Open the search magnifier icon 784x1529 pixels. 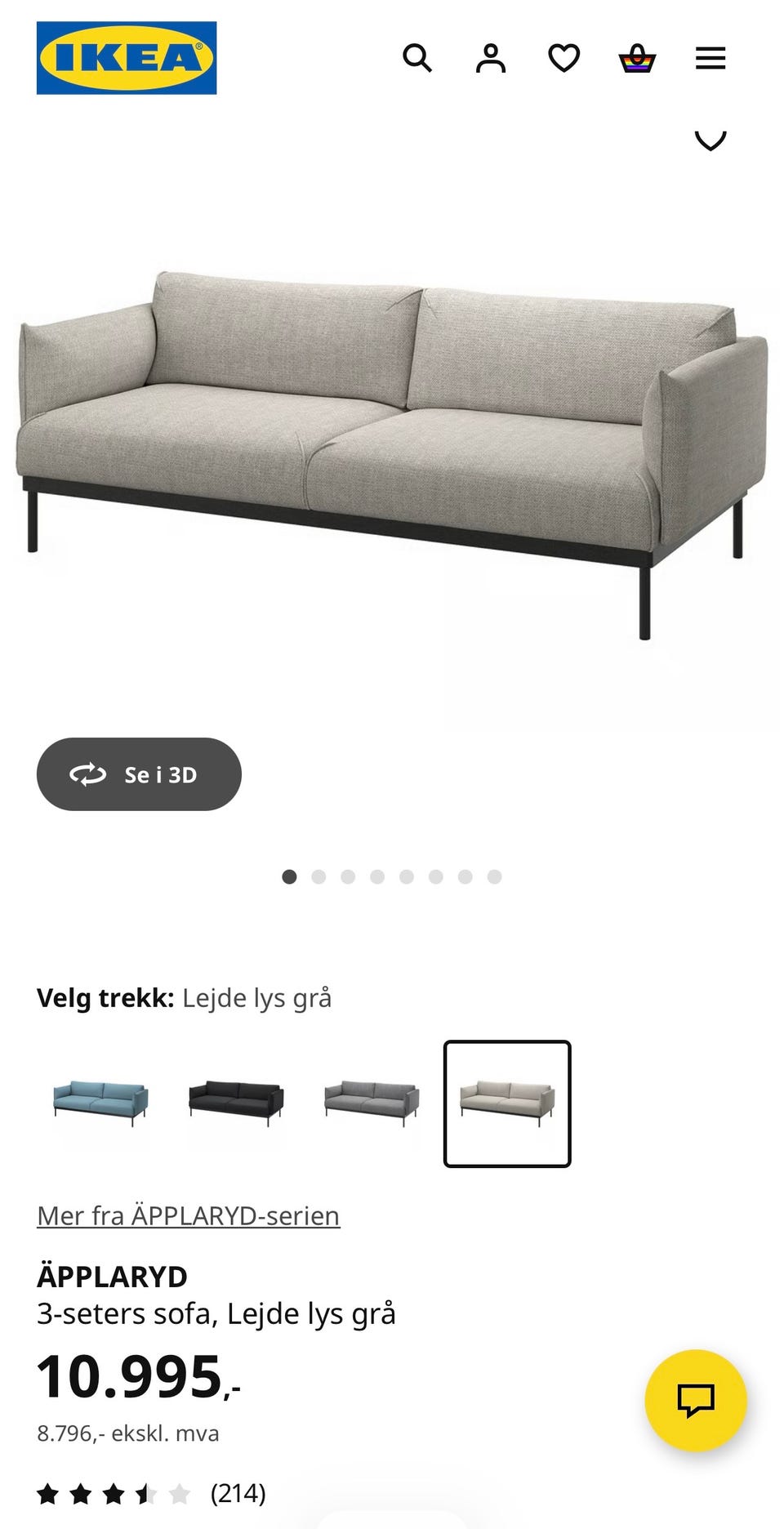coord(417,58)
